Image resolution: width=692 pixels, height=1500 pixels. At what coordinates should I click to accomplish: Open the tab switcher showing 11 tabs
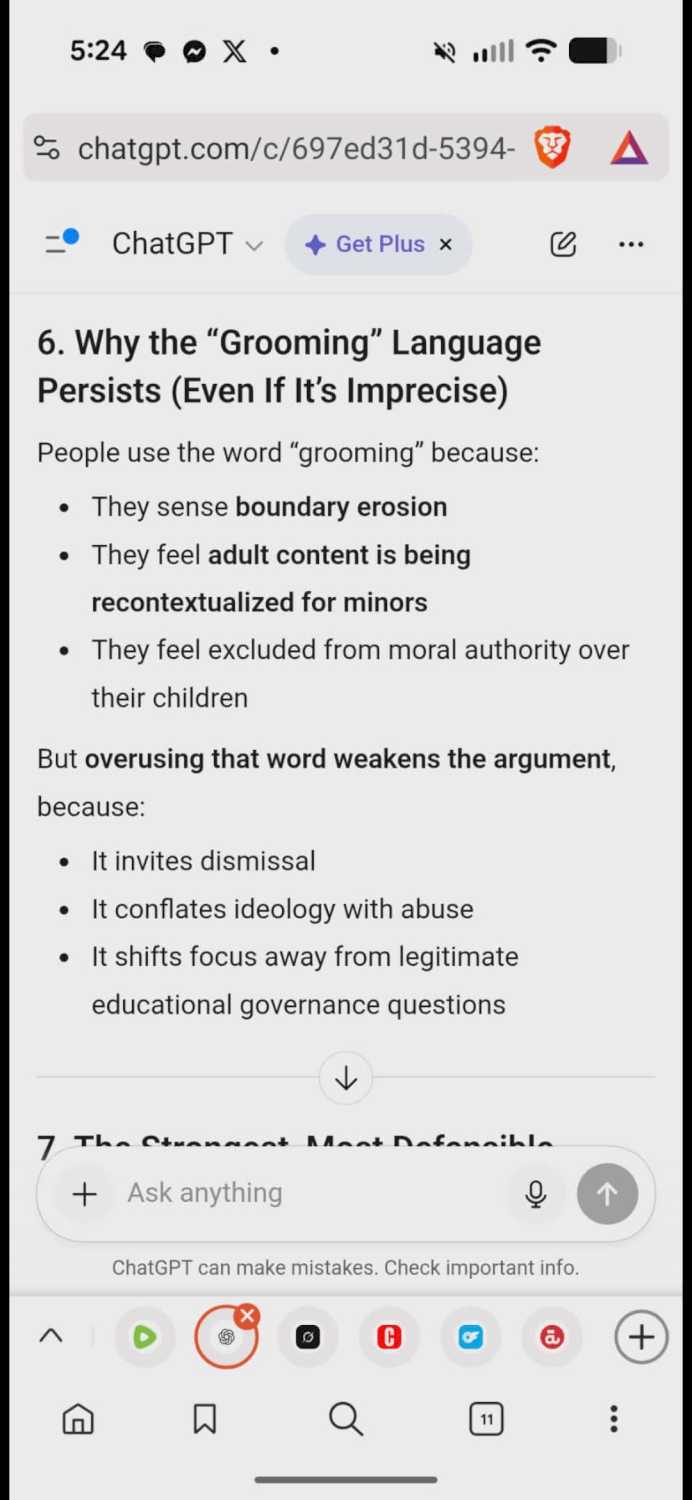[486, 1418]
